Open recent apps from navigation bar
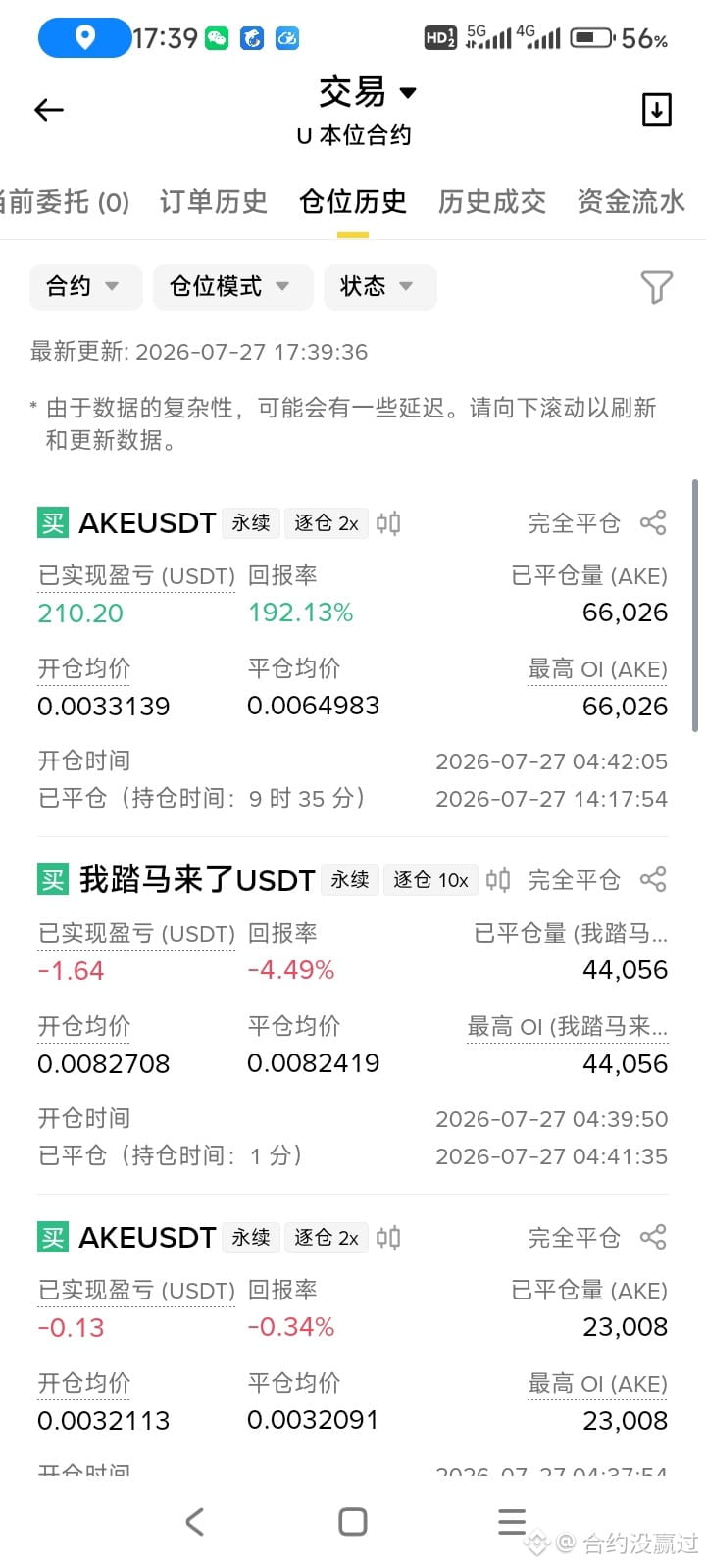 pos(512,1522)
